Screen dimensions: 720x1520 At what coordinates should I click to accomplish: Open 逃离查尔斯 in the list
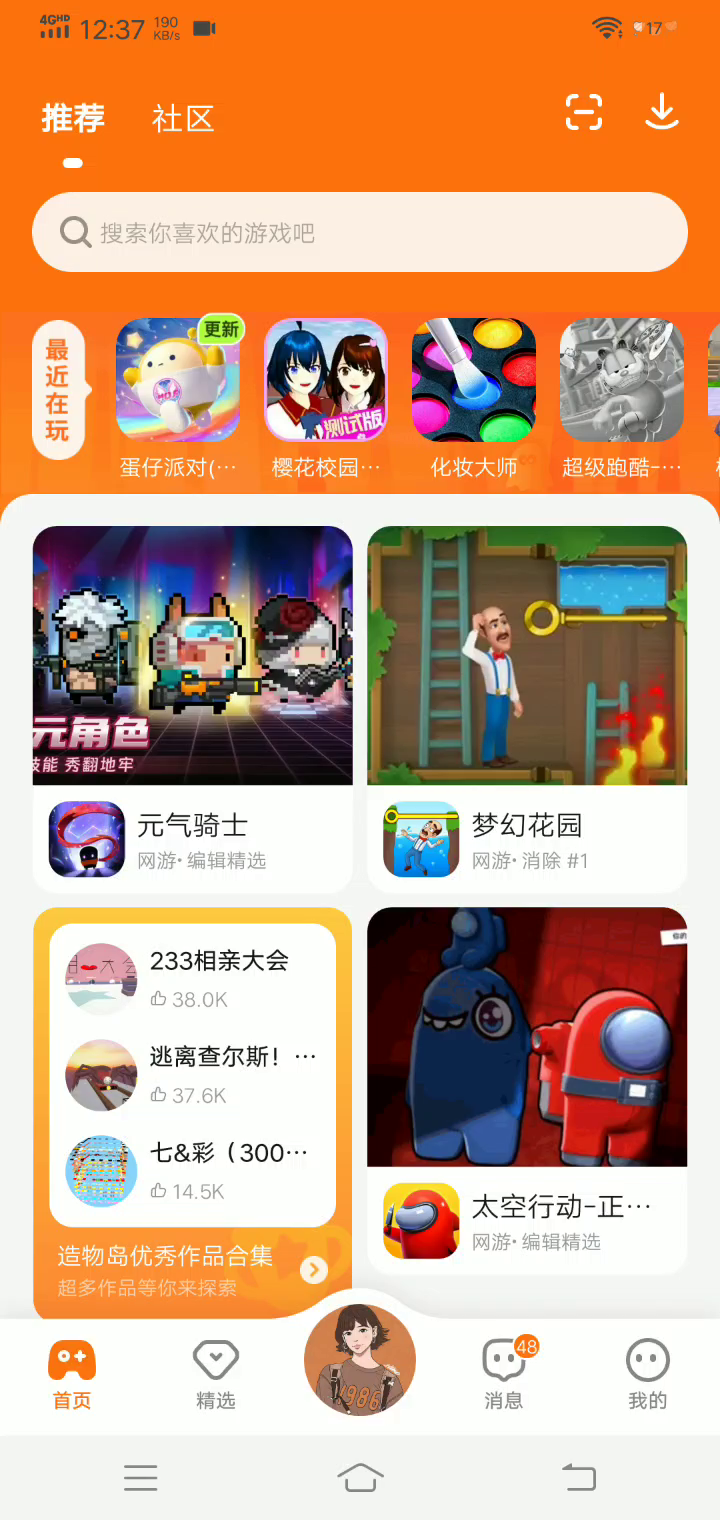pyautogui.click(x=192, y=1073)
